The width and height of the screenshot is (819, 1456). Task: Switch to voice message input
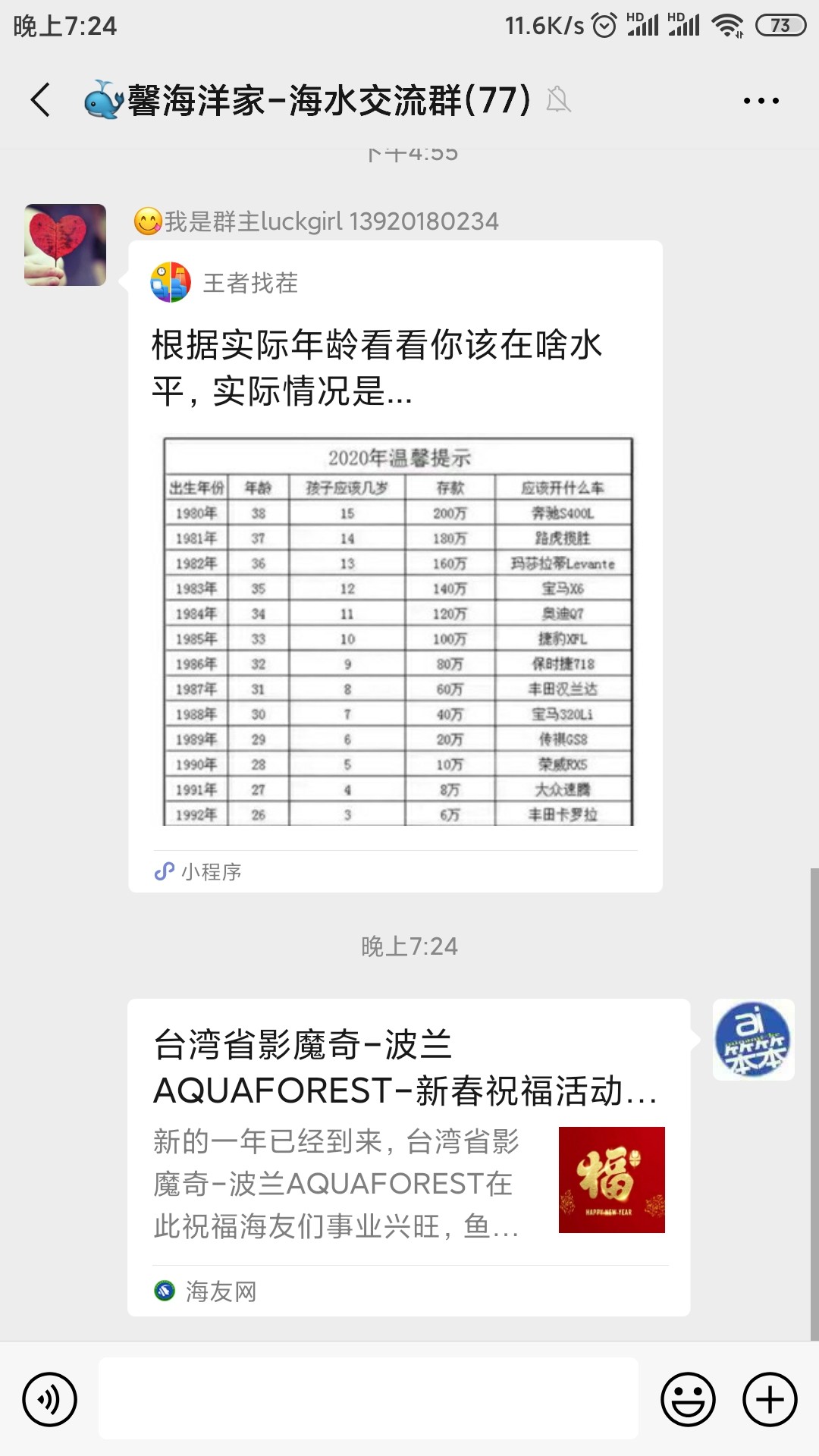50,1399
